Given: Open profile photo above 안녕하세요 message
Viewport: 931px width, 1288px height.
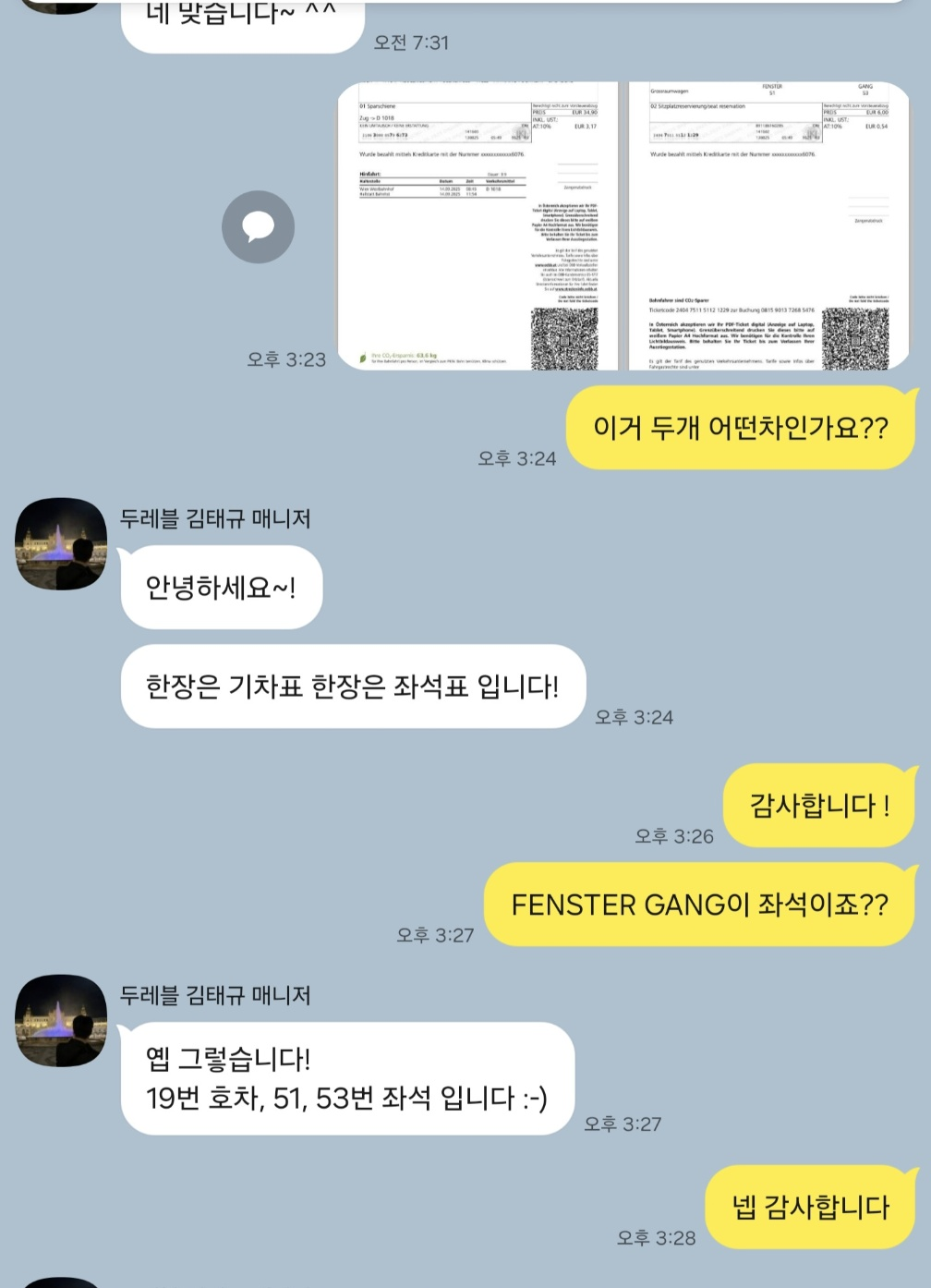Looking at the screenshot, I should (x=61, y=544).
